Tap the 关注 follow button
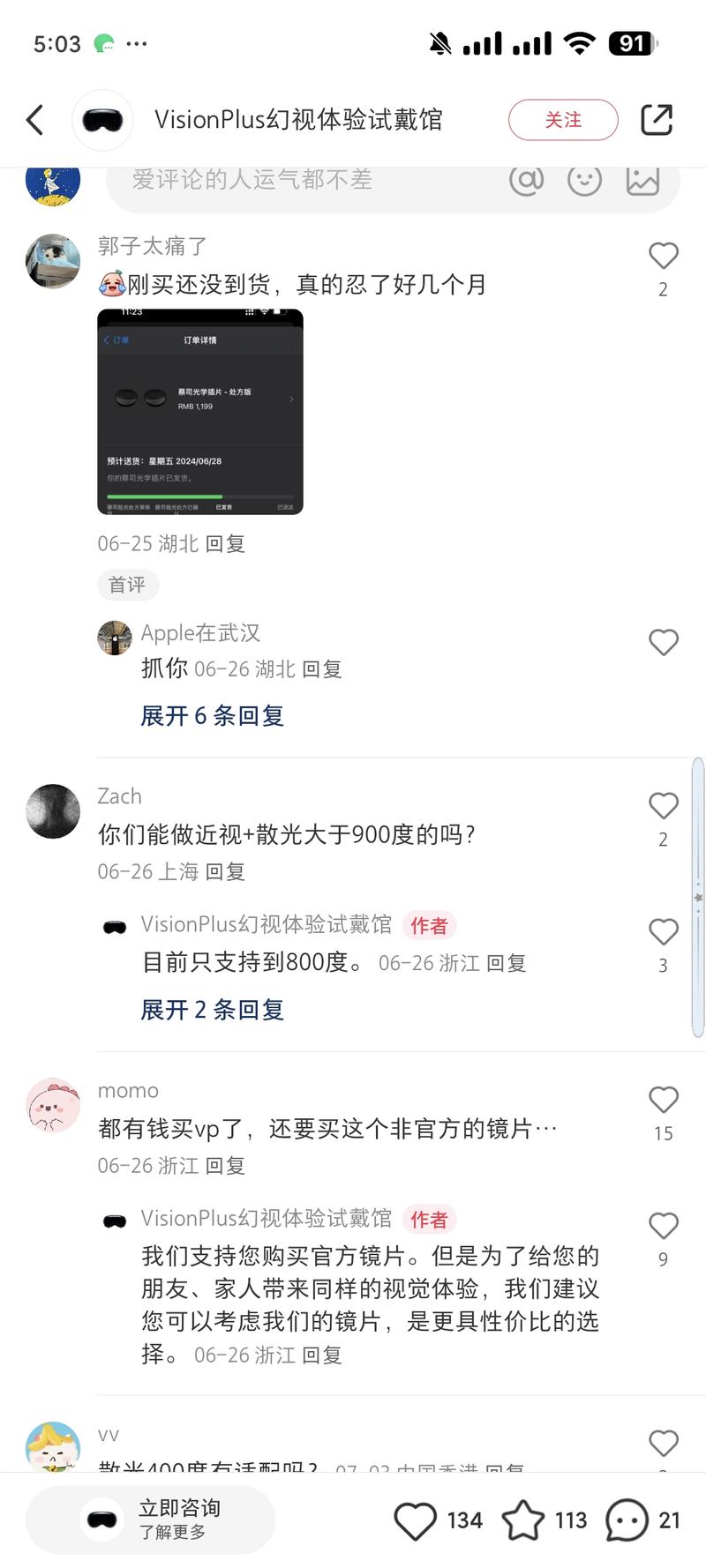 tap(563, 120)
